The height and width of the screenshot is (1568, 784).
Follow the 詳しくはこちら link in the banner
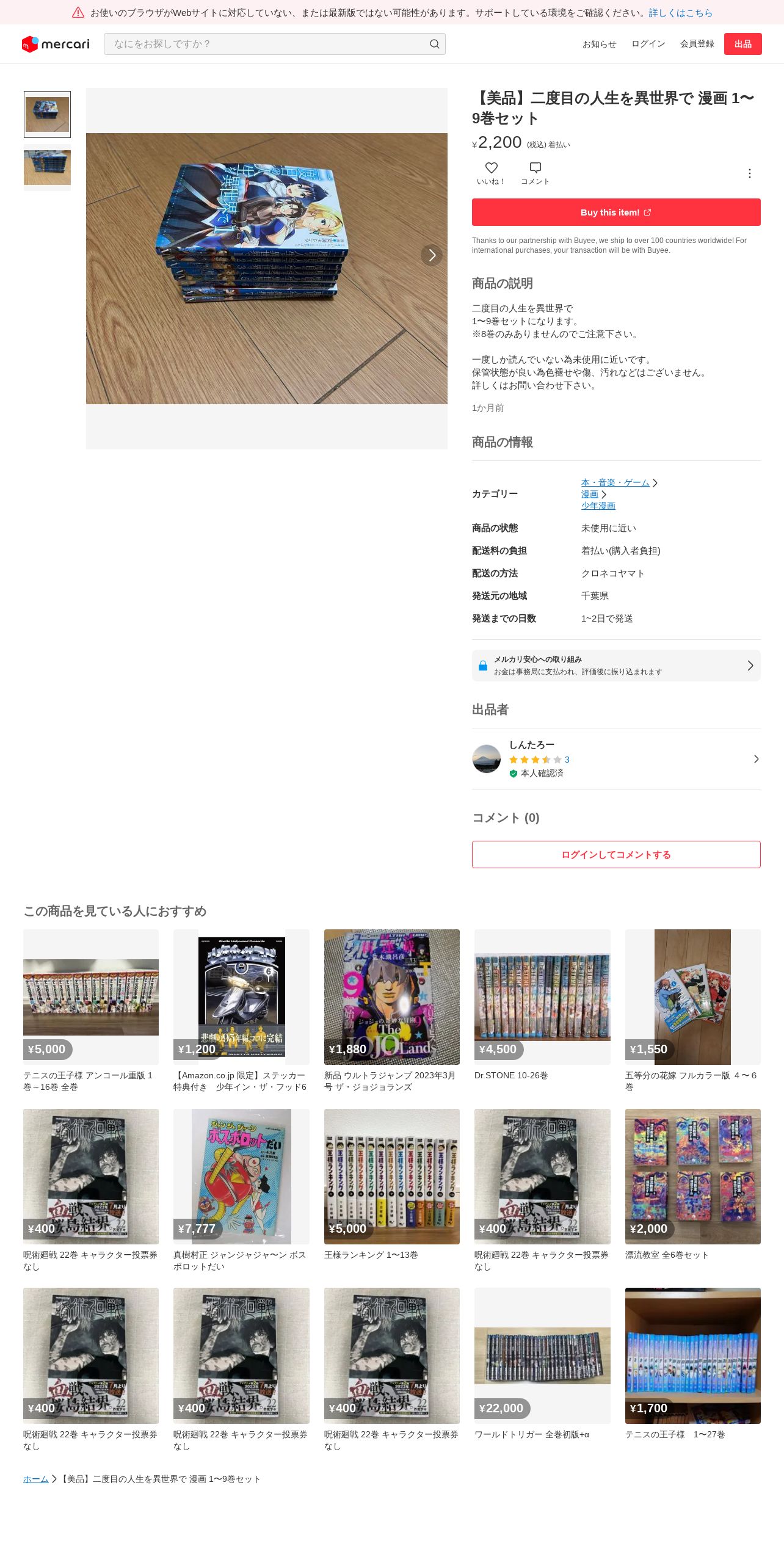(x=680, y=12)
